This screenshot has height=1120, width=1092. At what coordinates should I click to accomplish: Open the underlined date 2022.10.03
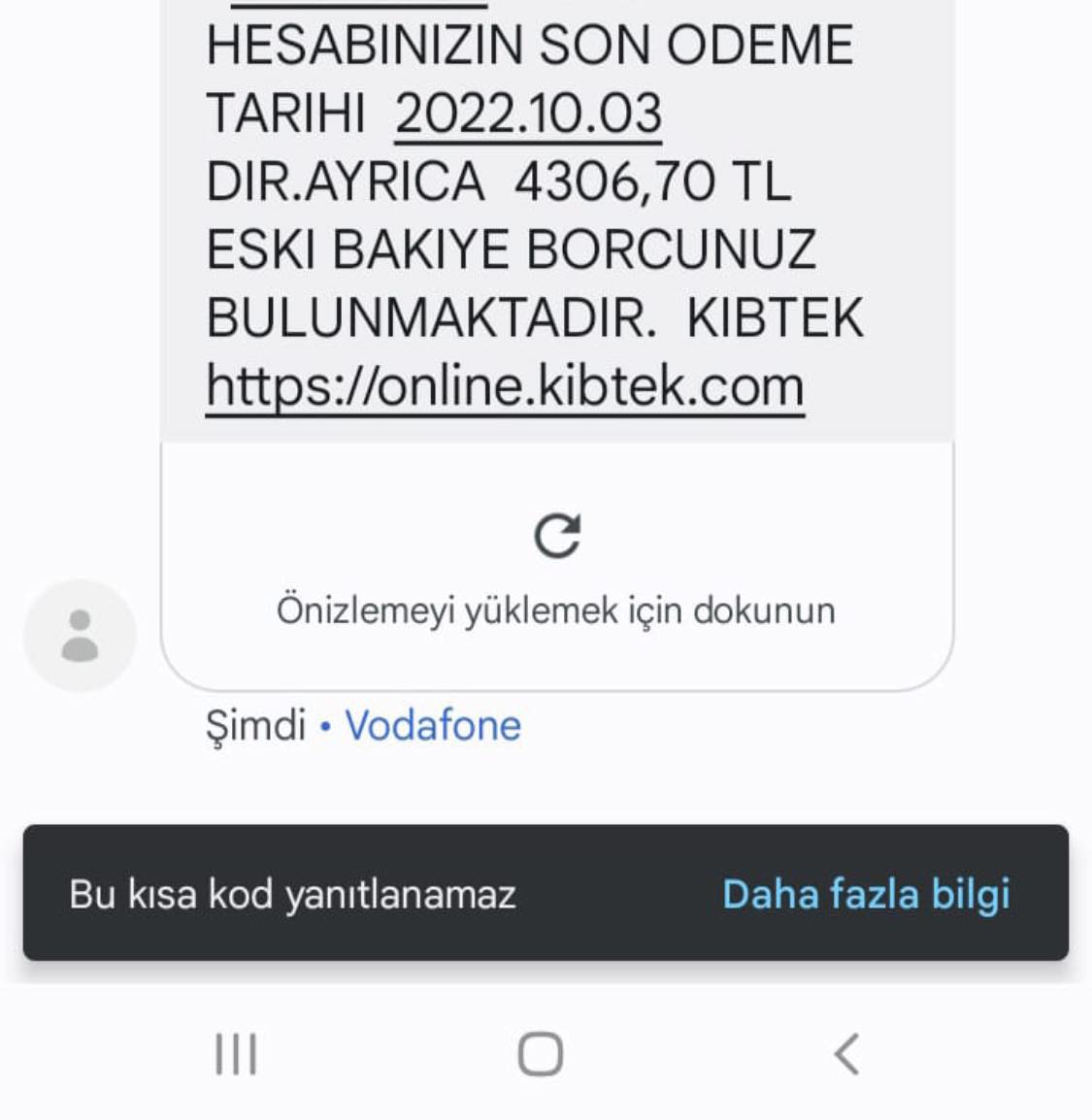tap(528, 114)
